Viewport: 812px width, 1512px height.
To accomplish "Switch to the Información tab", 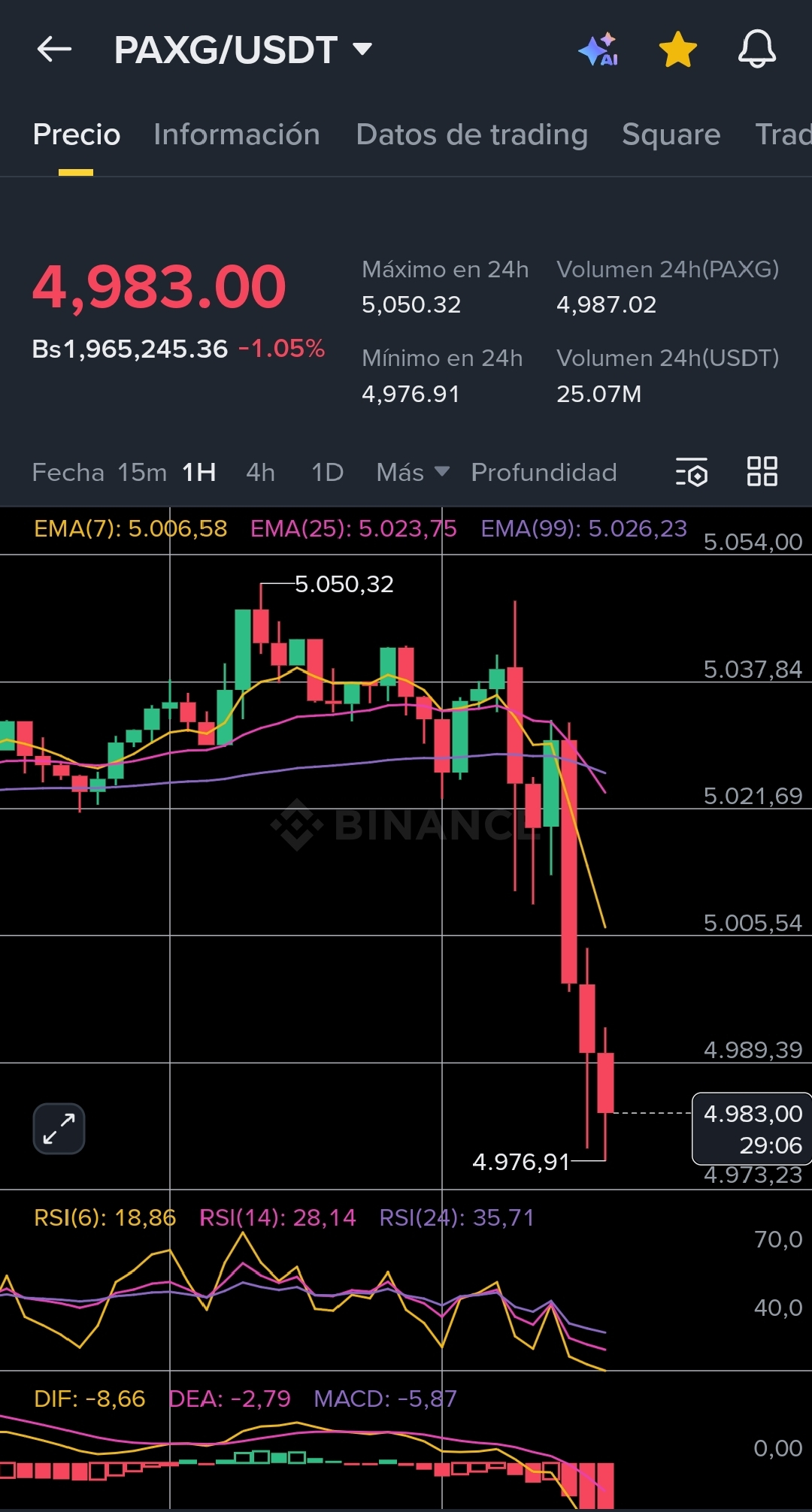I will click(x=236, y=135).
